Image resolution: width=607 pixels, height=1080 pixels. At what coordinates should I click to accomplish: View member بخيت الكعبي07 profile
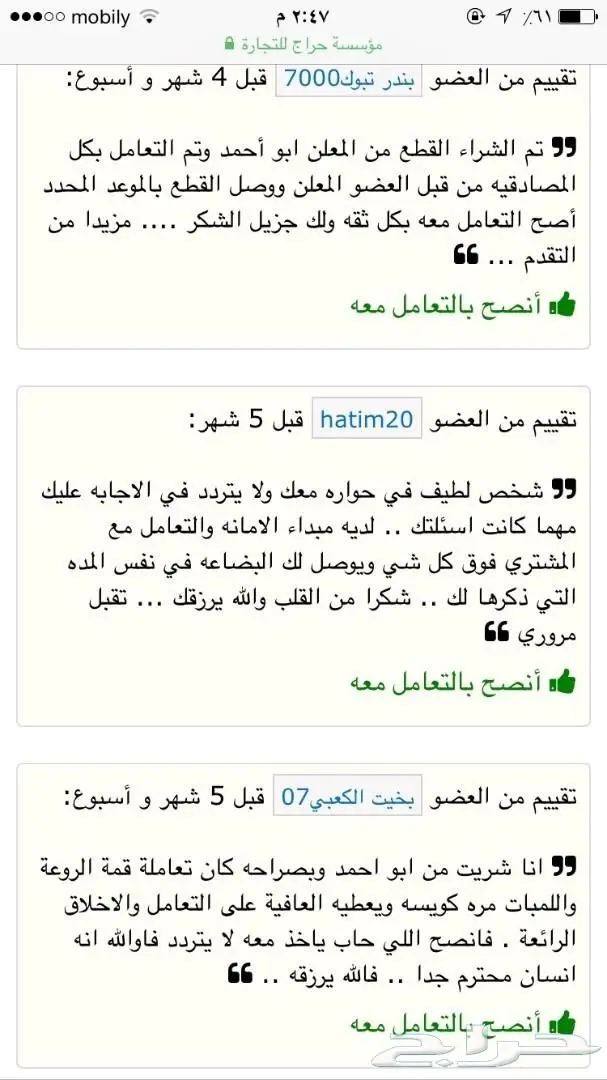pyautogui.click(x=350, y=797)
